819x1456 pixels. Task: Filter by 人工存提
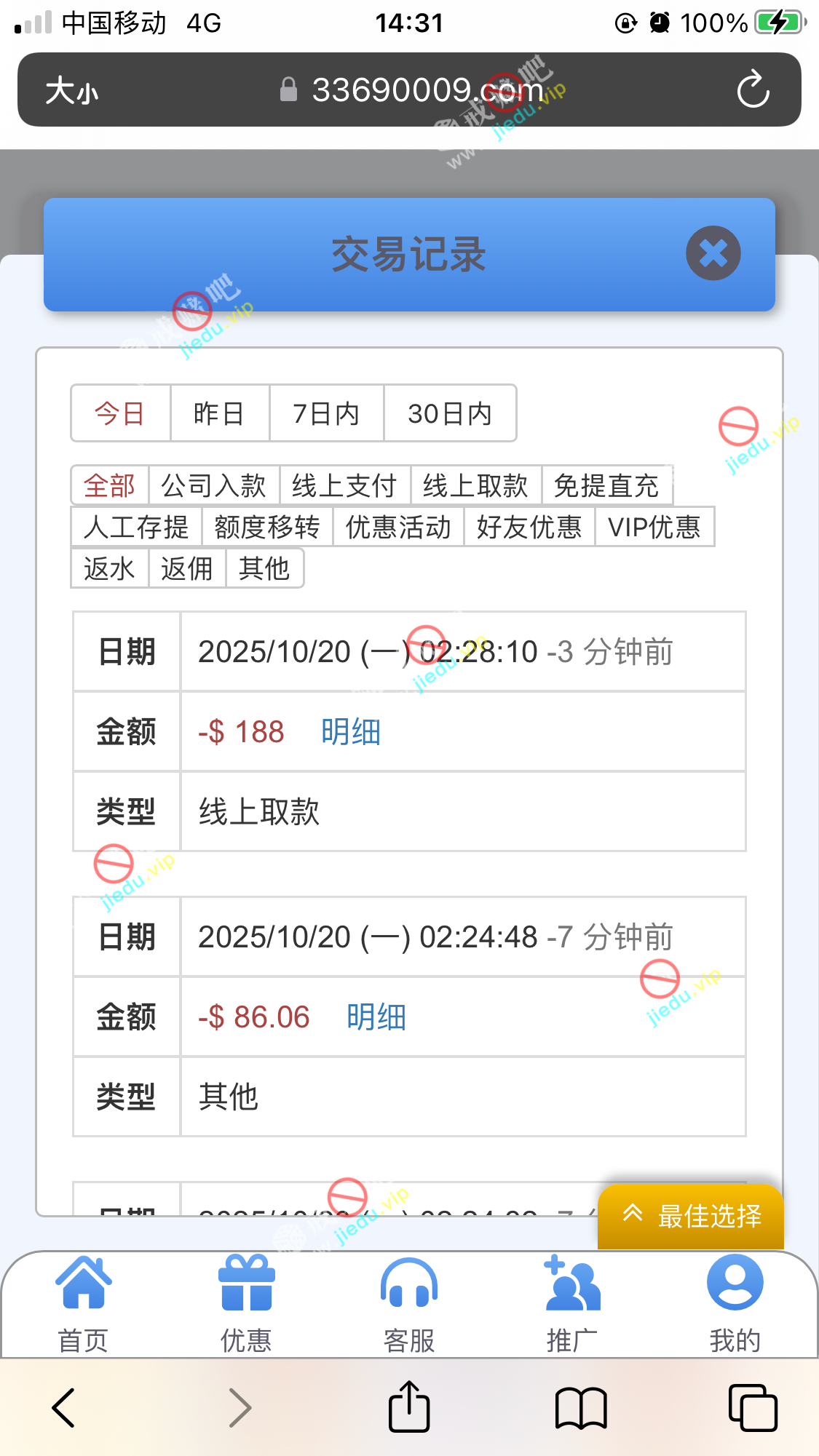coord(136,527)
